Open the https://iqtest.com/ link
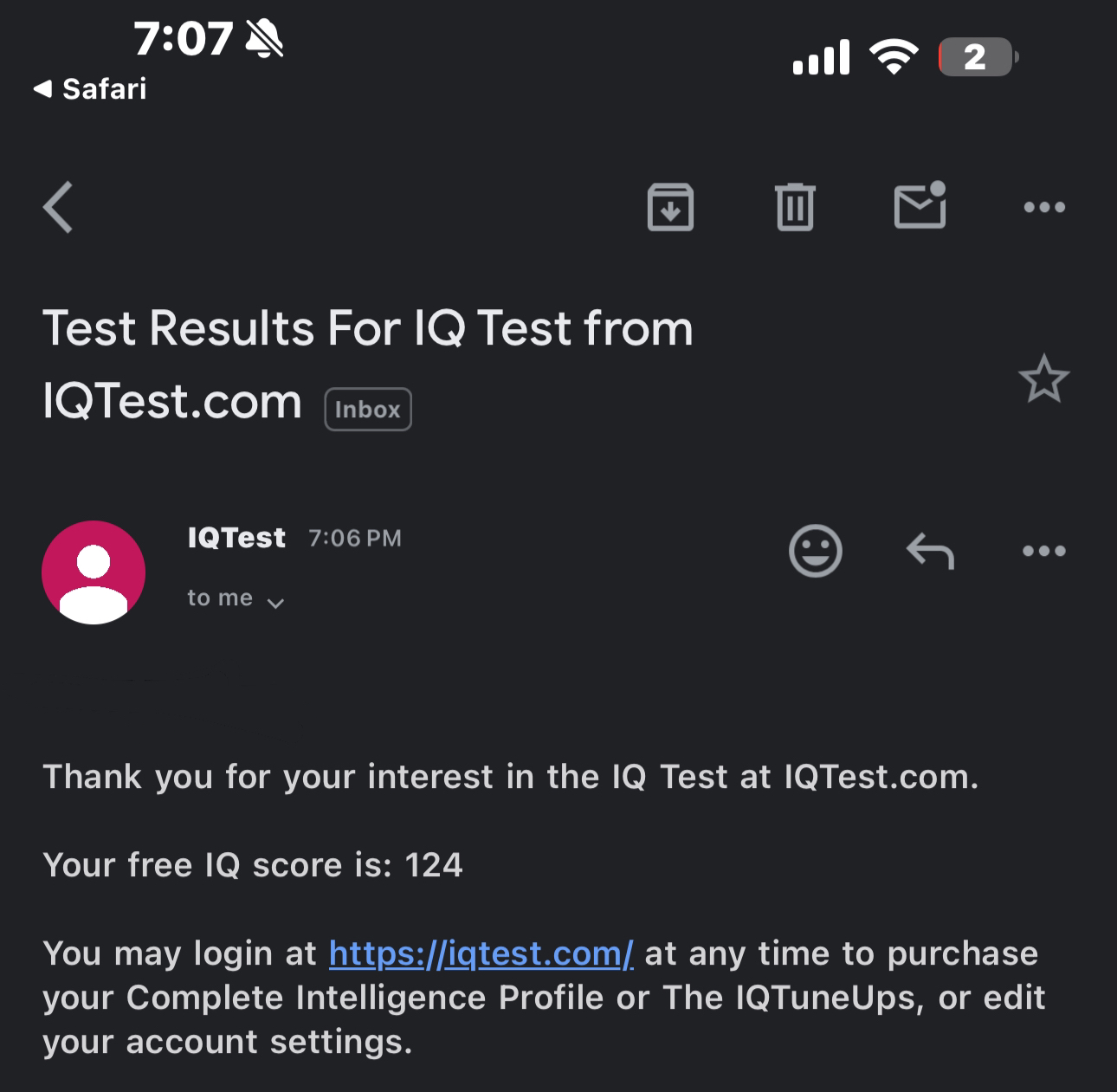 (x=481, y=954)
